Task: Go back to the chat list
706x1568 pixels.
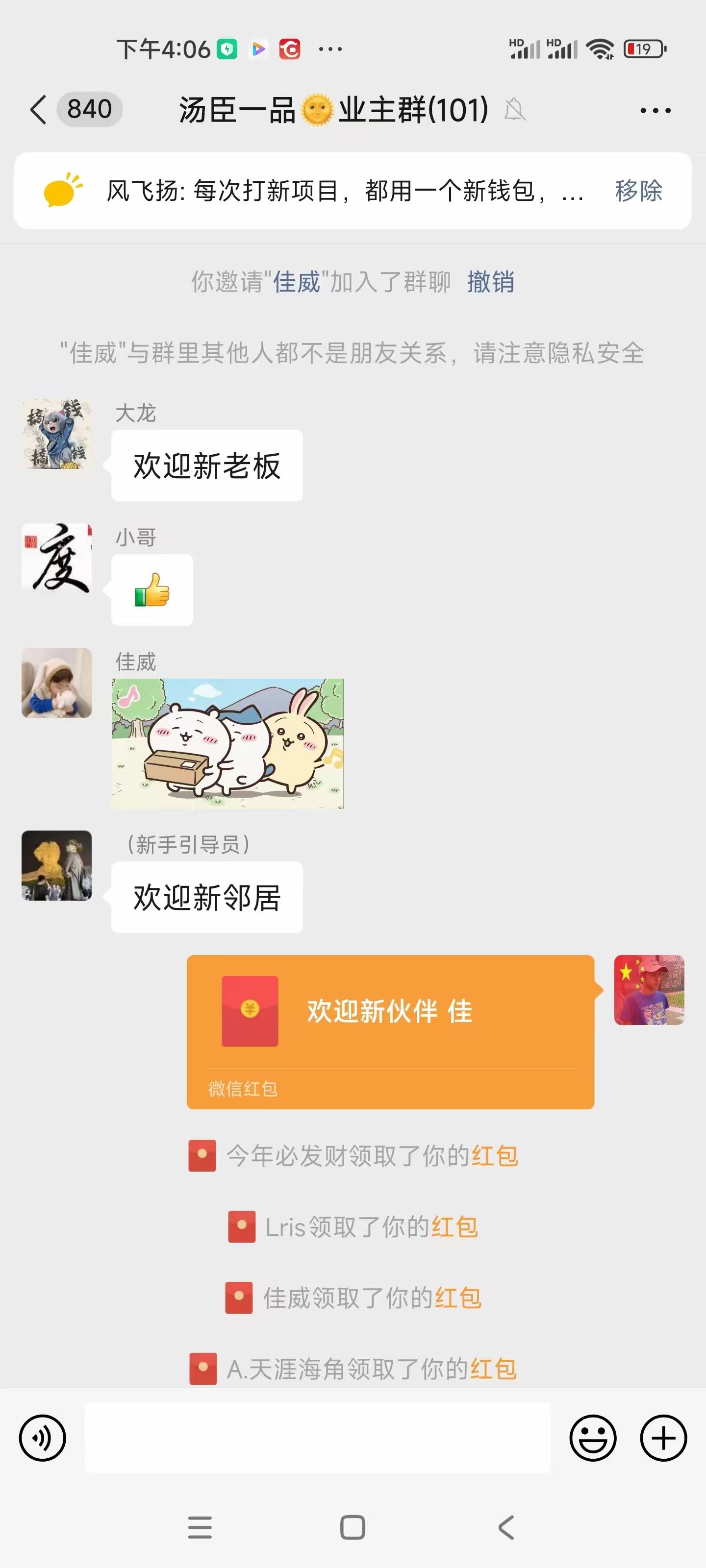Action: point(38,110)
